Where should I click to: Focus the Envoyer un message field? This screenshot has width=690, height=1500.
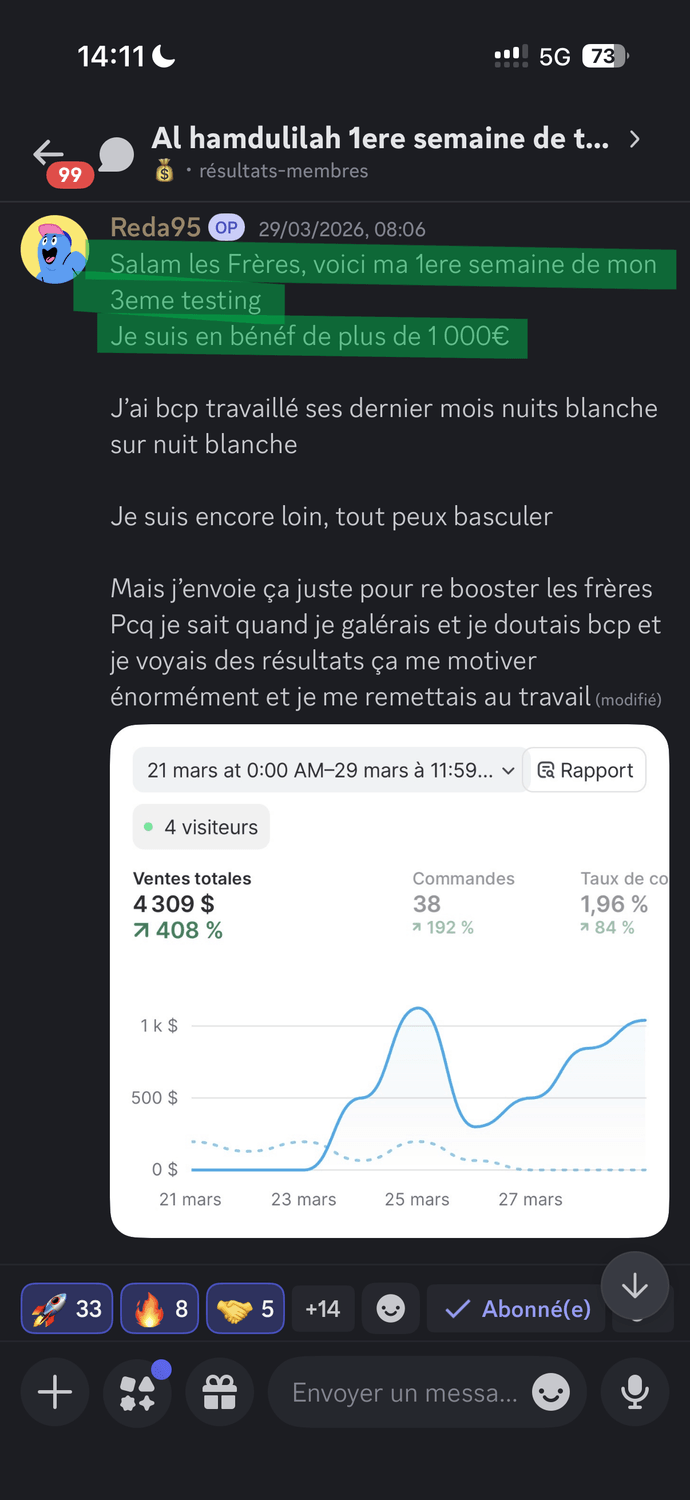point(404,1392)
